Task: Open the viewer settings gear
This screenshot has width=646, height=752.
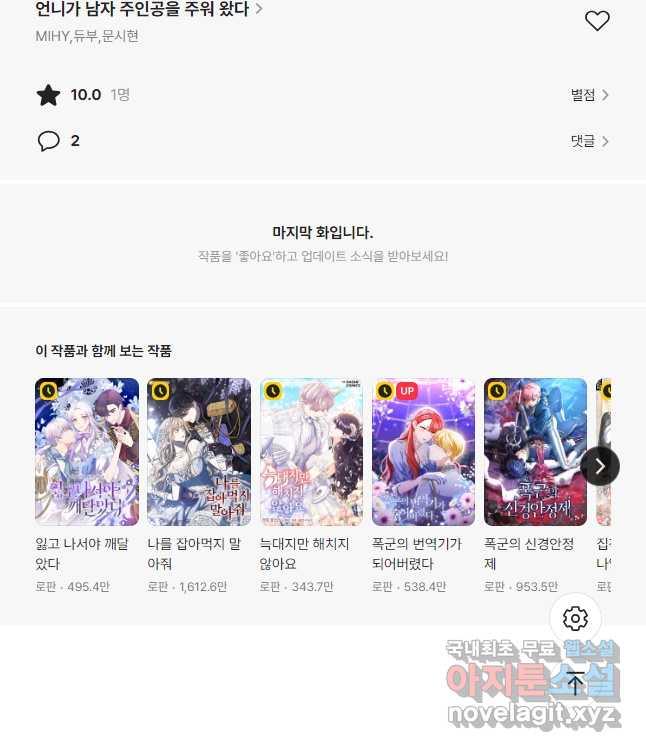Action: [575, 618]
